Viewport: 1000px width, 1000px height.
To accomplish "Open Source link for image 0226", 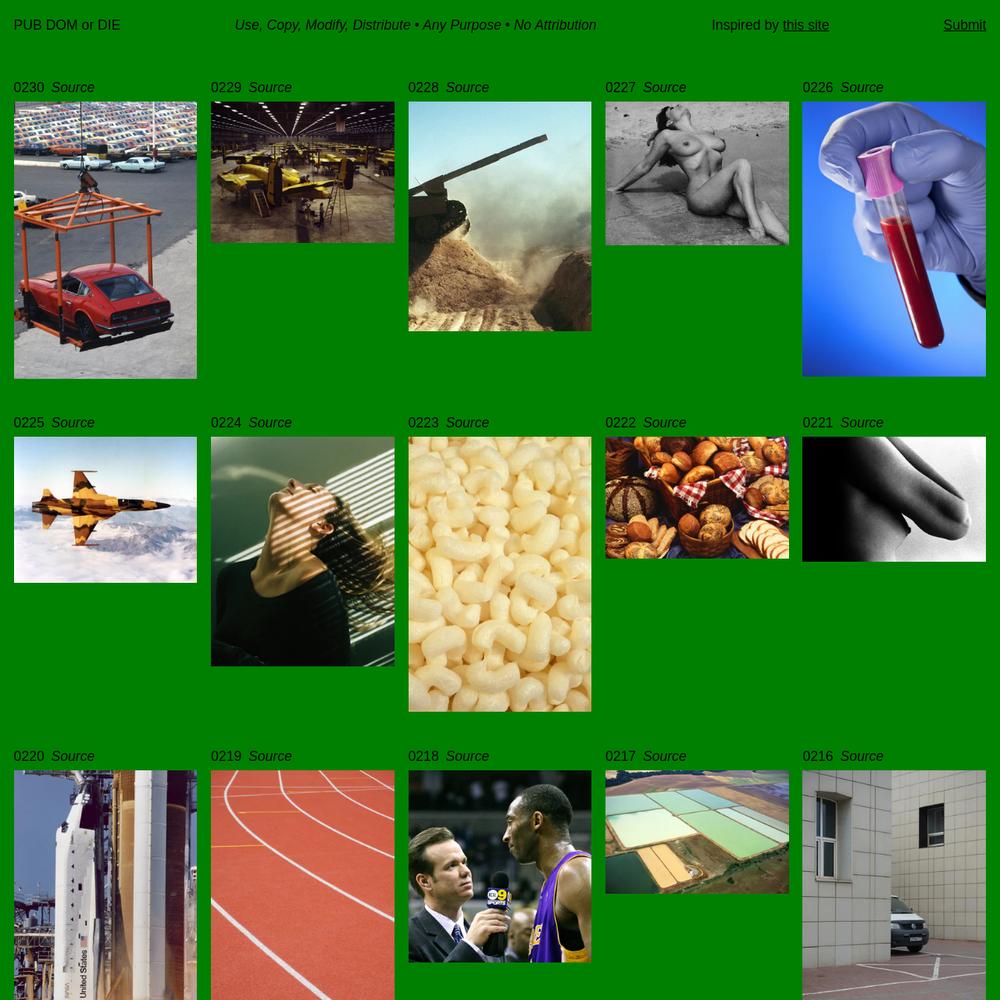I will pos(861,87).
